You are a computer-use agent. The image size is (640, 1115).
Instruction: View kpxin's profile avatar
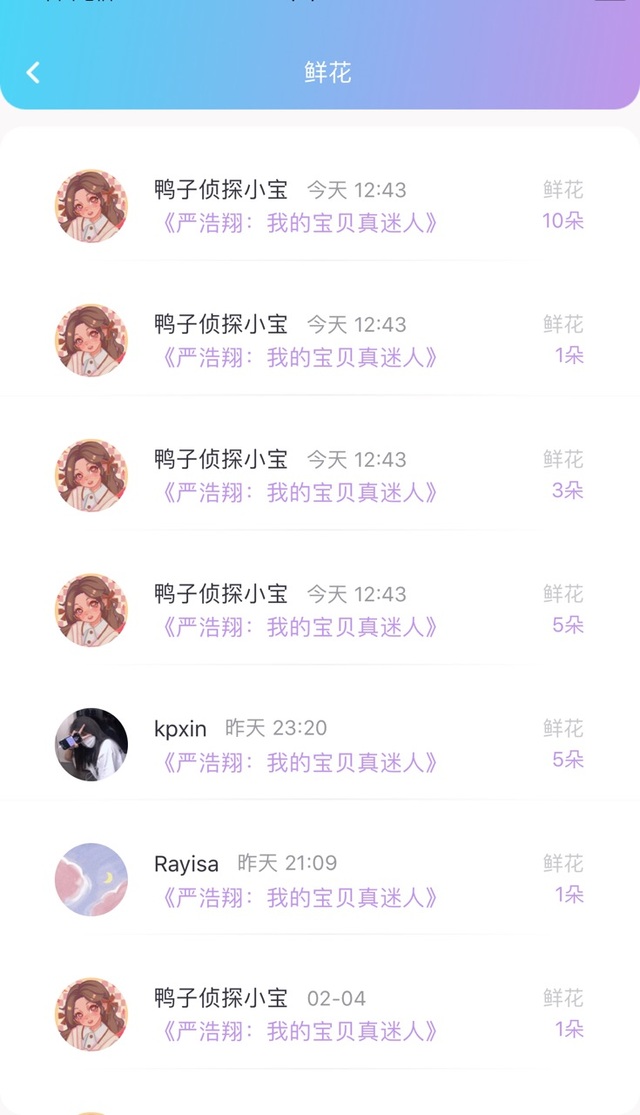point(91,745)
